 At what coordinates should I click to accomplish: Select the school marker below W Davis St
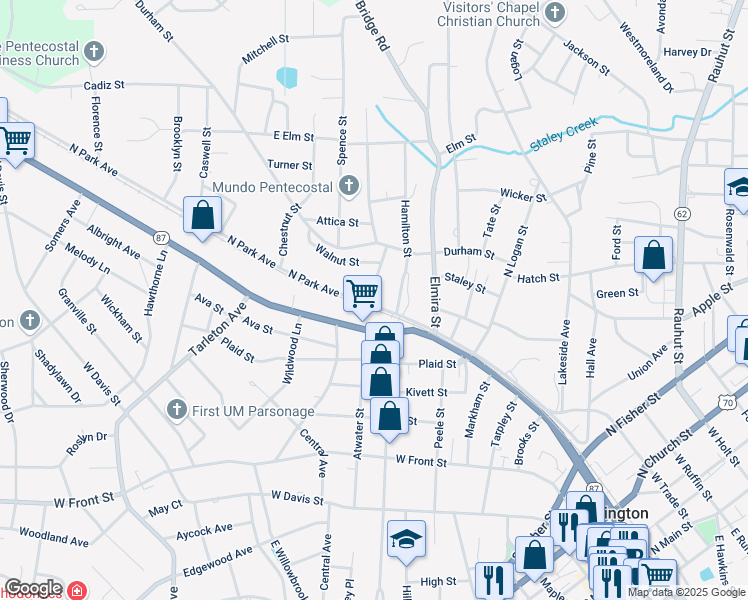pyautogui.click(x=406, y=539)
